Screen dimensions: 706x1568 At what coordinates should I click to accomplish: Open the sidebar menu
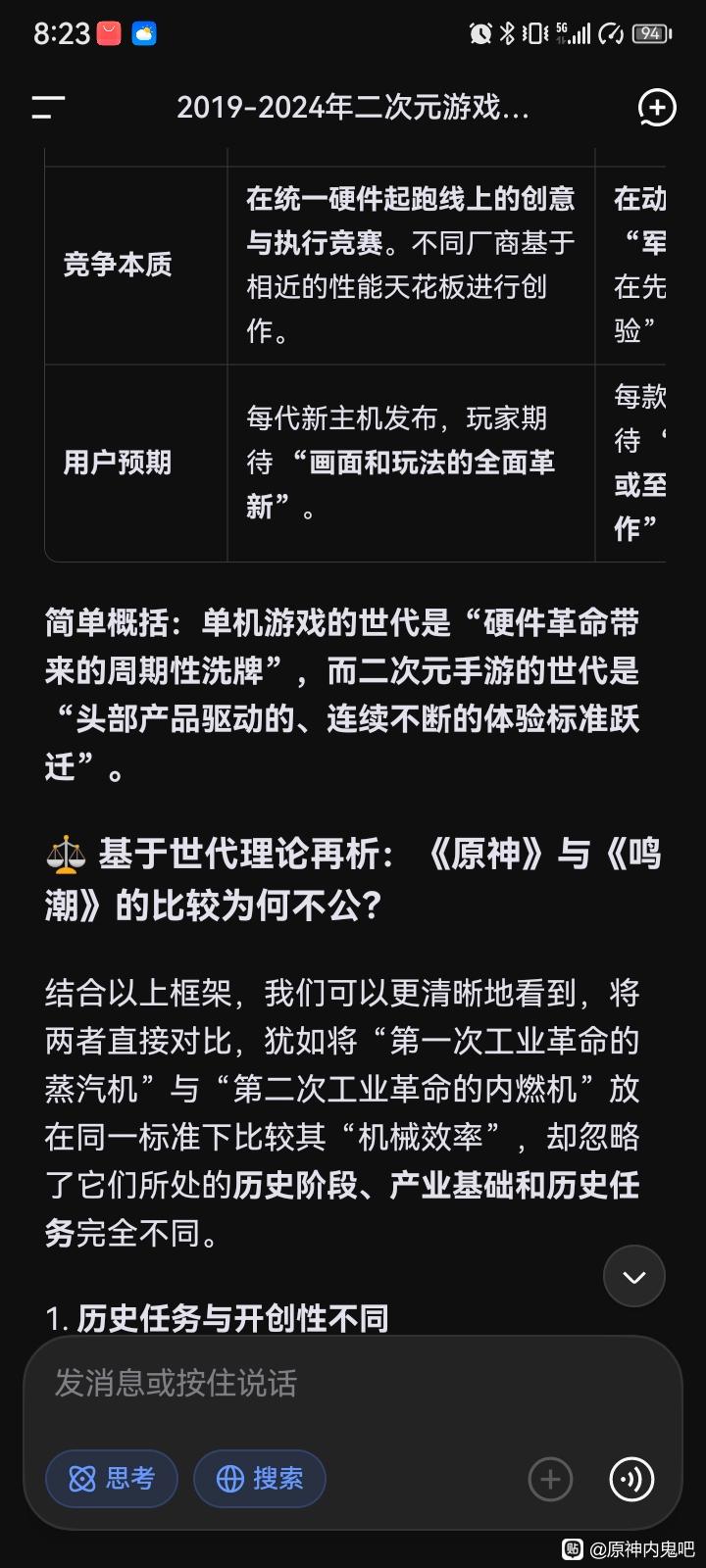[48, 108]
